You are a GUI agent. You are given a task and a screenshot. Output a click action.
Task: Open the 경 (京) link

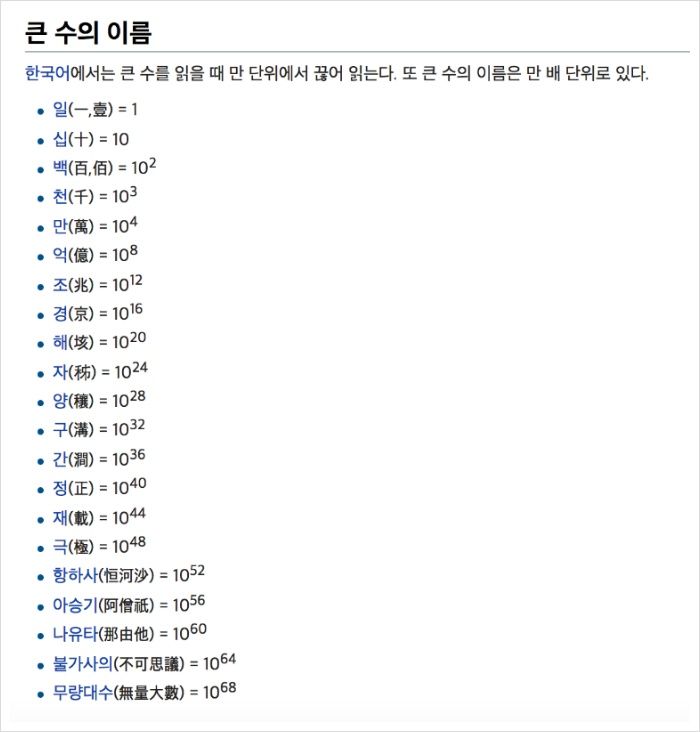click(x=59, y=315)
